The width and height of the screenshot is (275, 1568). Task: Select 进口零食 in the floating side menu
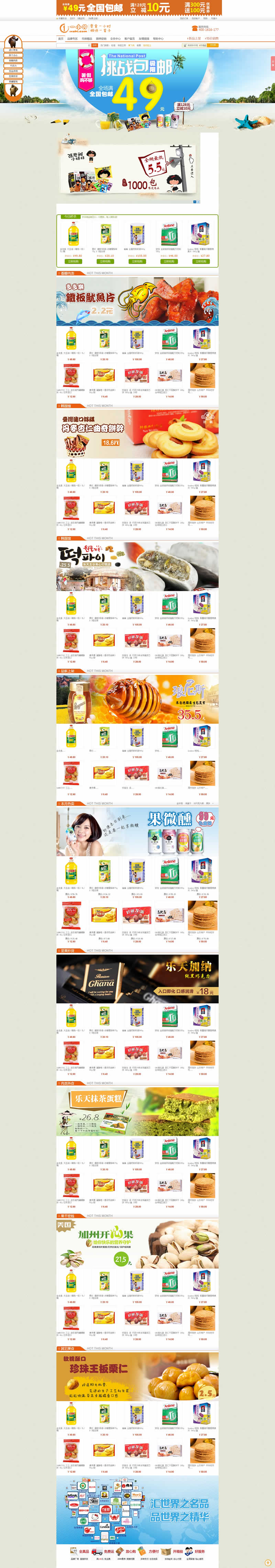point(13,50)
